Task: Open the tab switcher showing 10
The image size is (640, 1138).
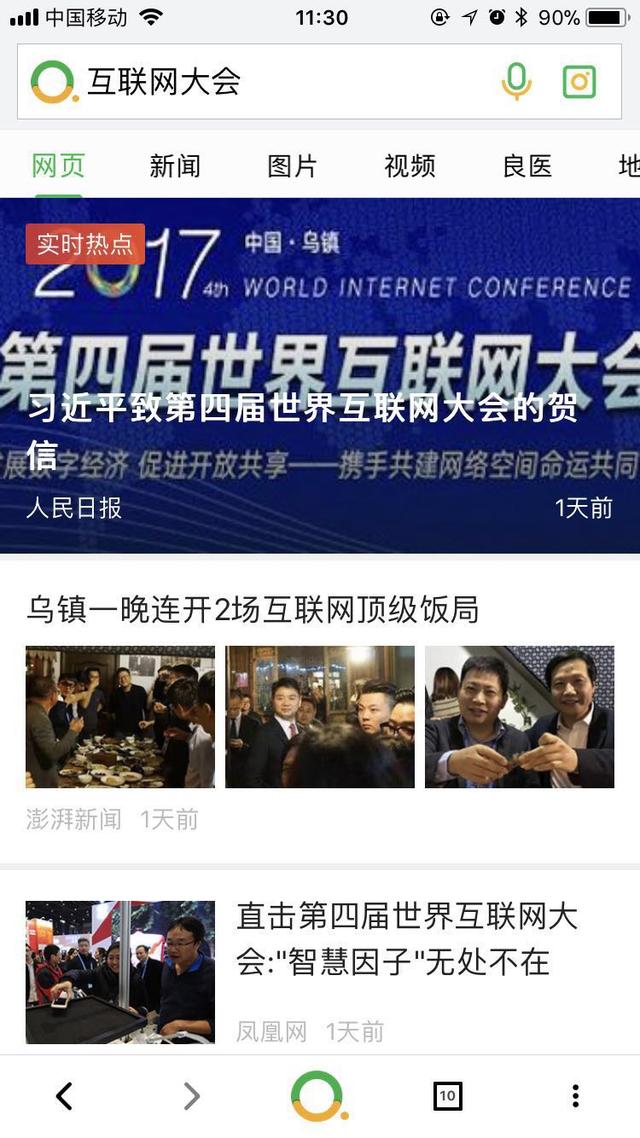Action: [x=447, y=1096]
